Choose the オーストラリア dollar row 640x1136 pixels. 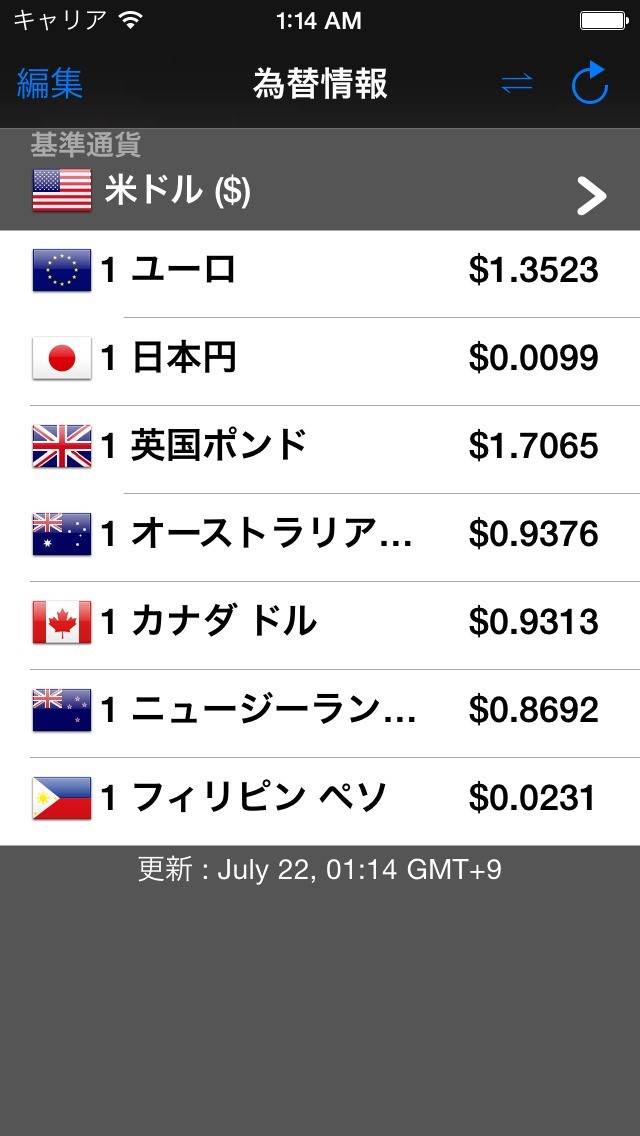pyautogui.click(x=320, y=534)
